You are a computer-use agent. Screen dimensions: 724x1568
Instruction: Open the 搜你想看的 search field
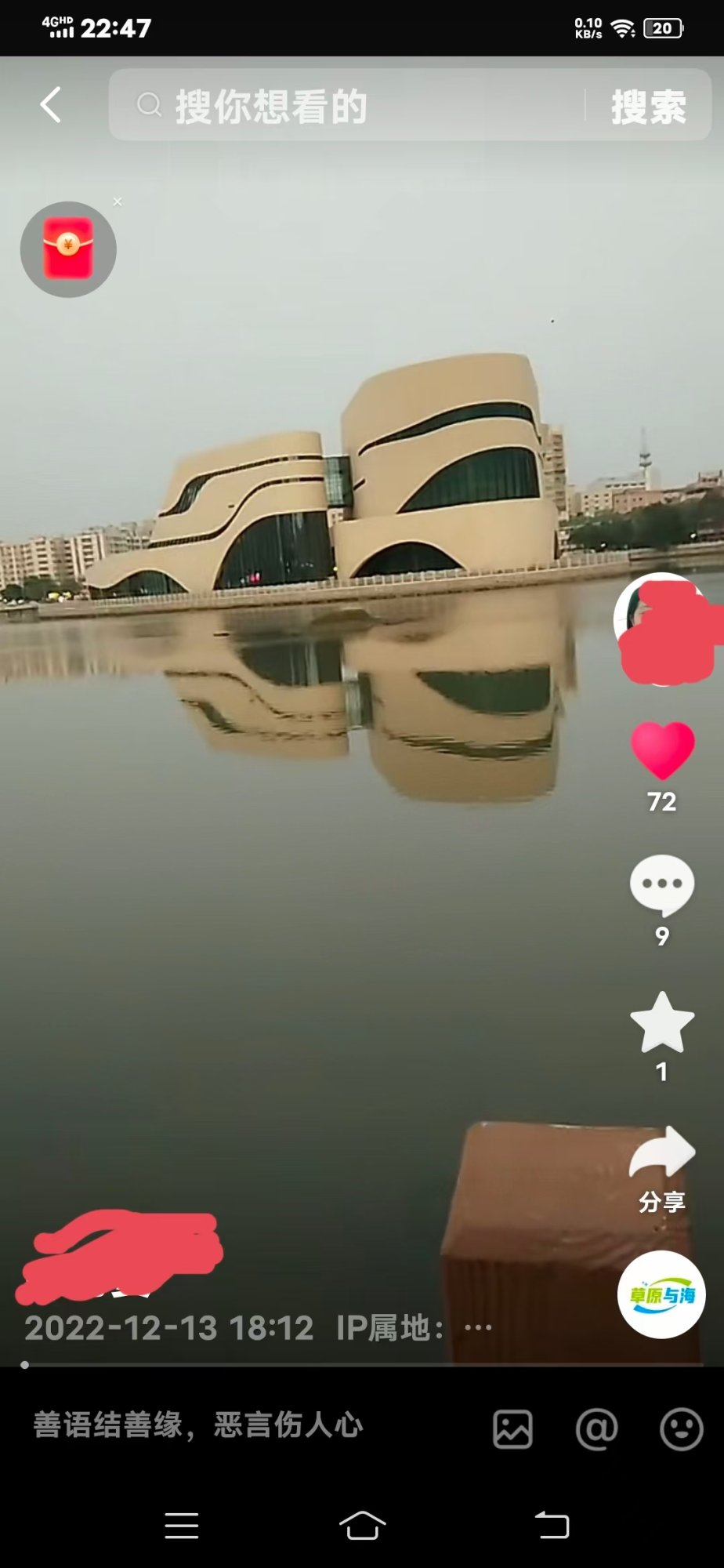(345, 106)
